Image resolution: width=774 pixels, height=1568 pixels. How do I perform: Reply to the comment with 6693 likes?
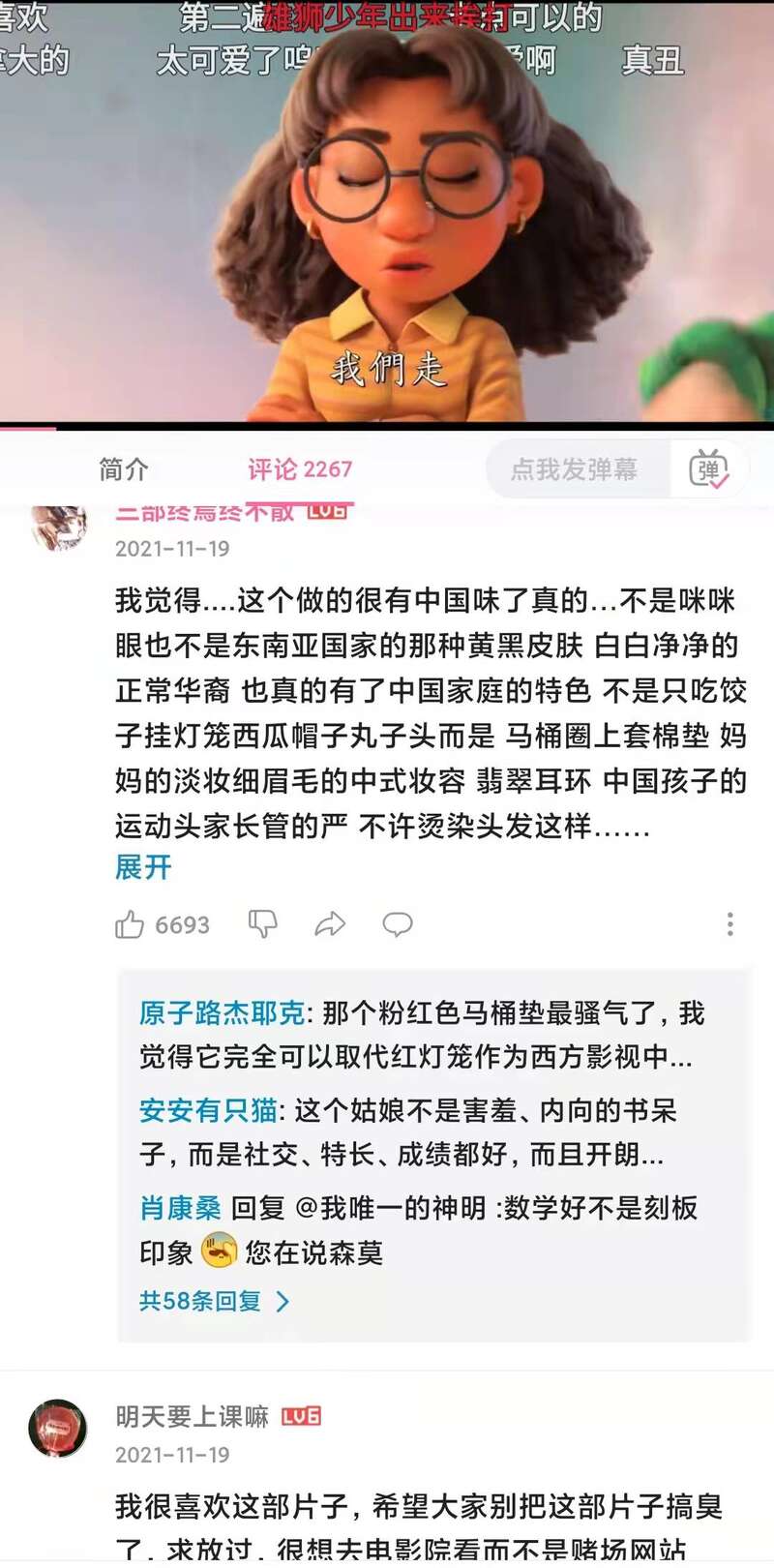pyautogui.click(x=397, y=924)
